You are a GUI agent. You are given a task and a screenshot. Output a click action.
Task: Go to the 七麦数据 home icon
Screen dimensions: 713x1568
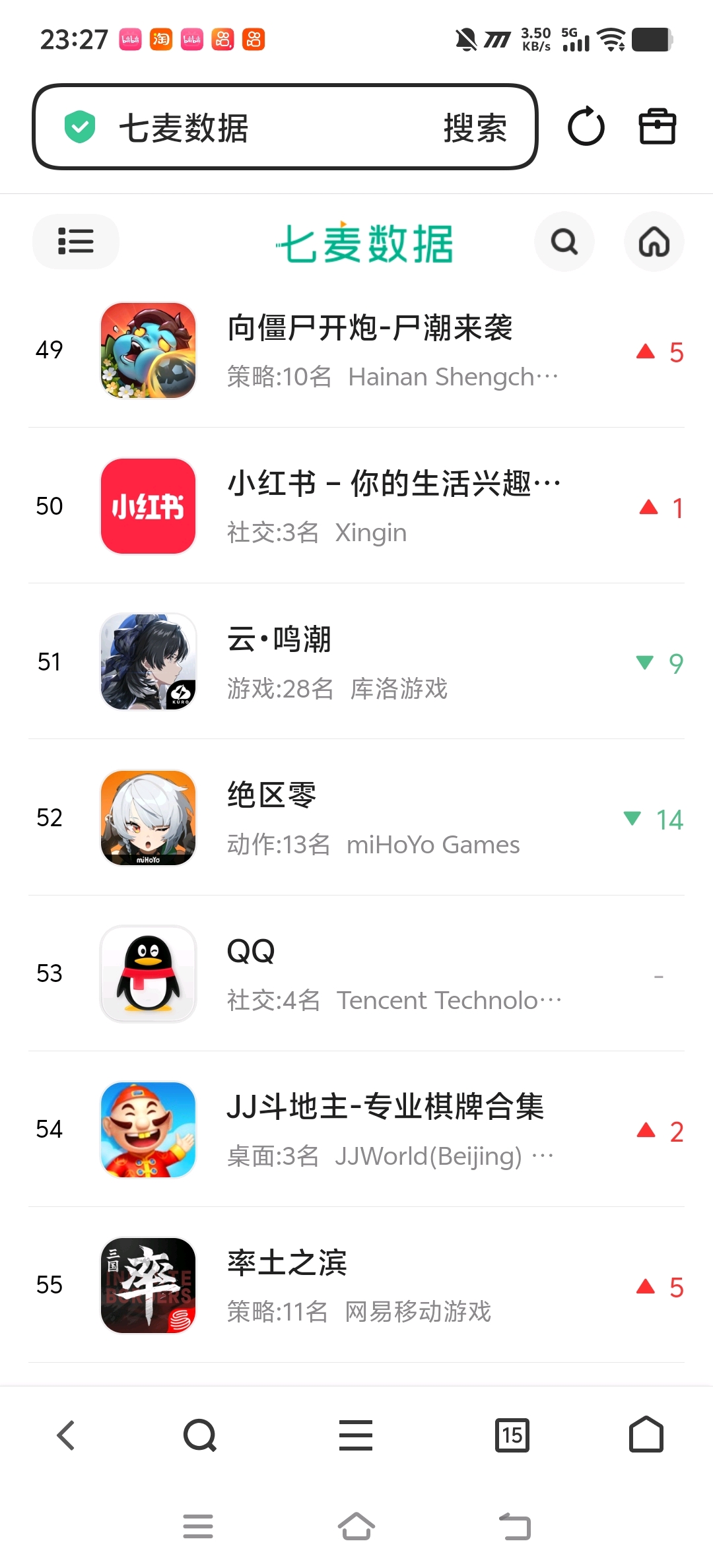[654, 242]
